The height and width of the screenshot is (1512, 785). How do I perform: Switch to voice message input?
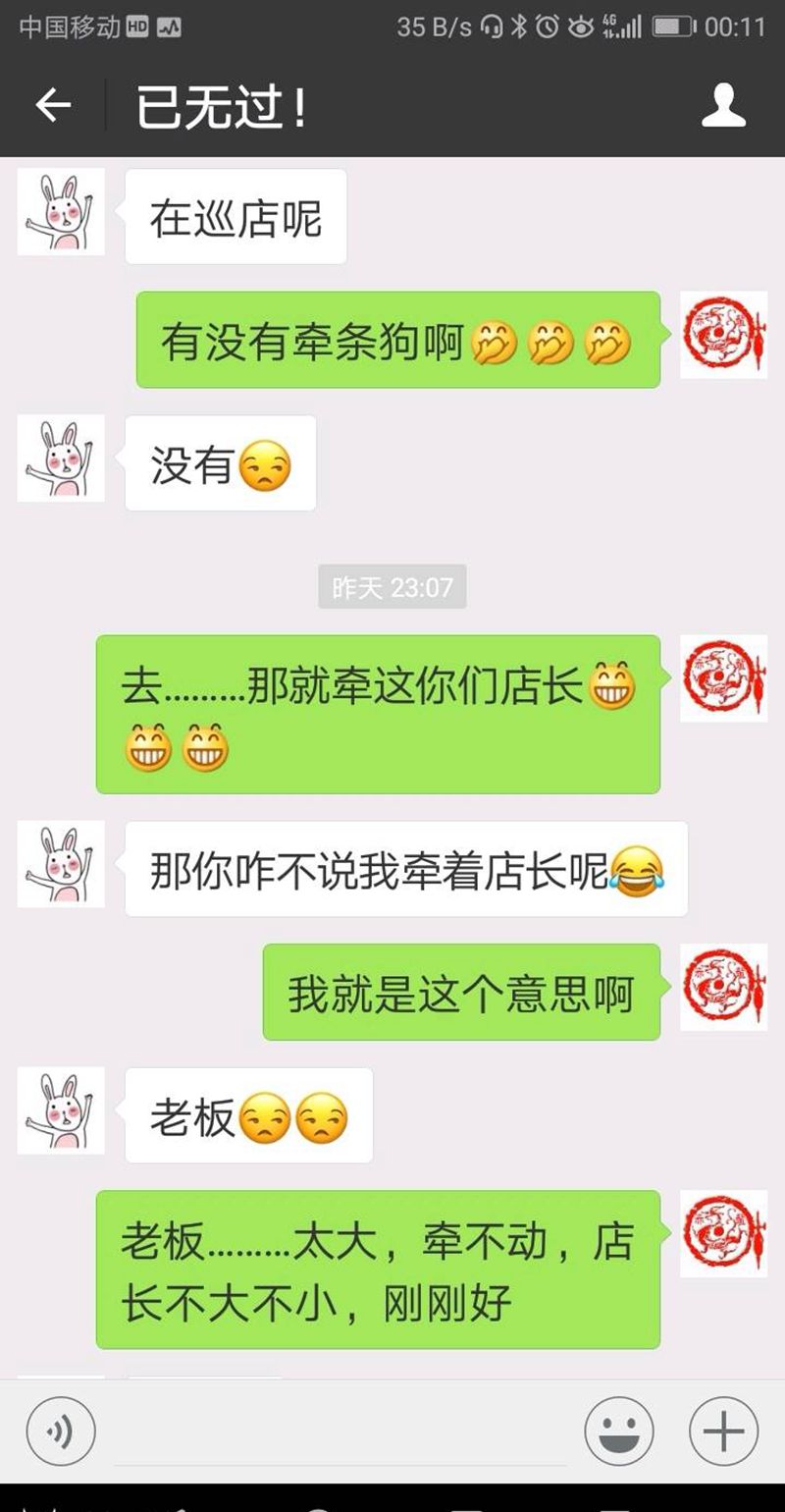pyautogui.click(x=61, y=1432)
